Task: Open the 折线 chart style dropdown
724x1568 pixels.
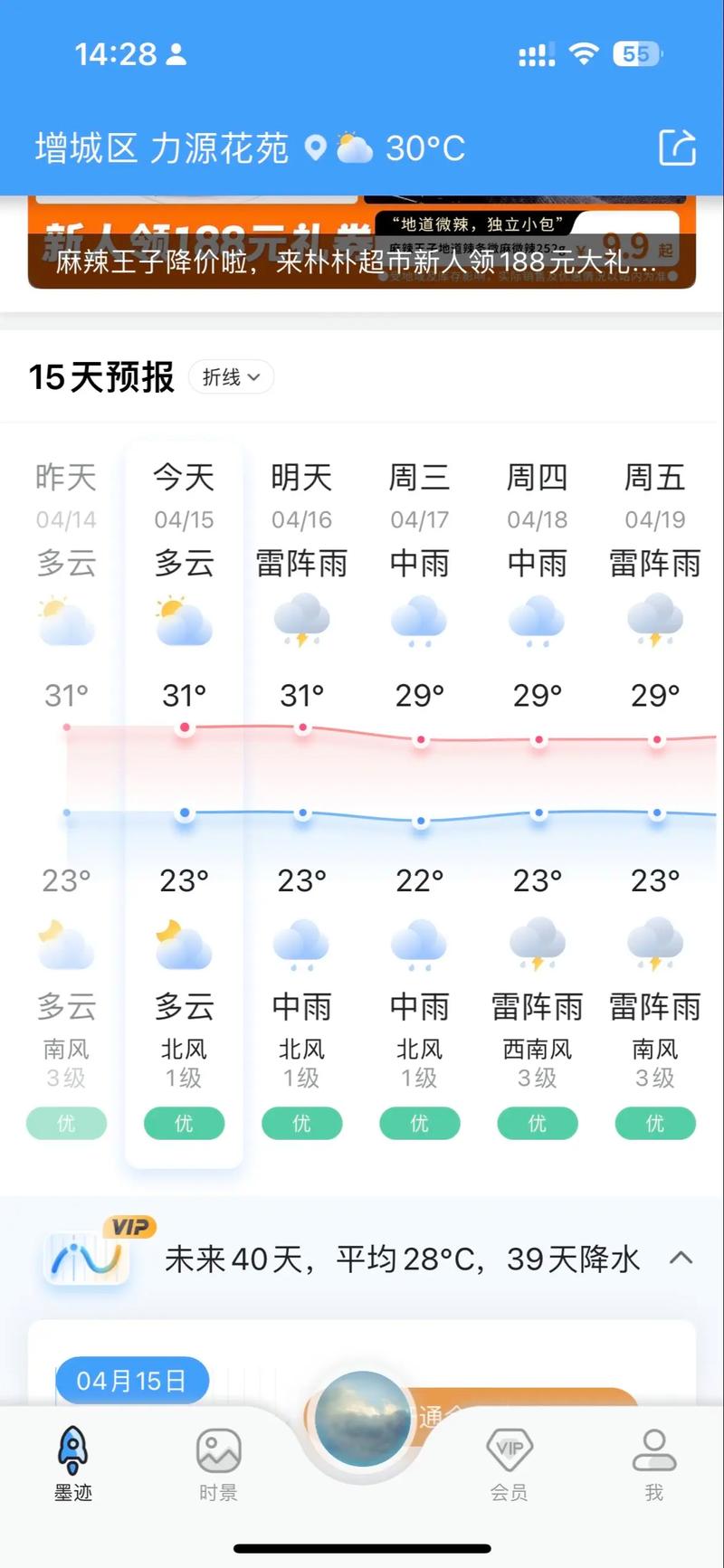Action: 231,377
